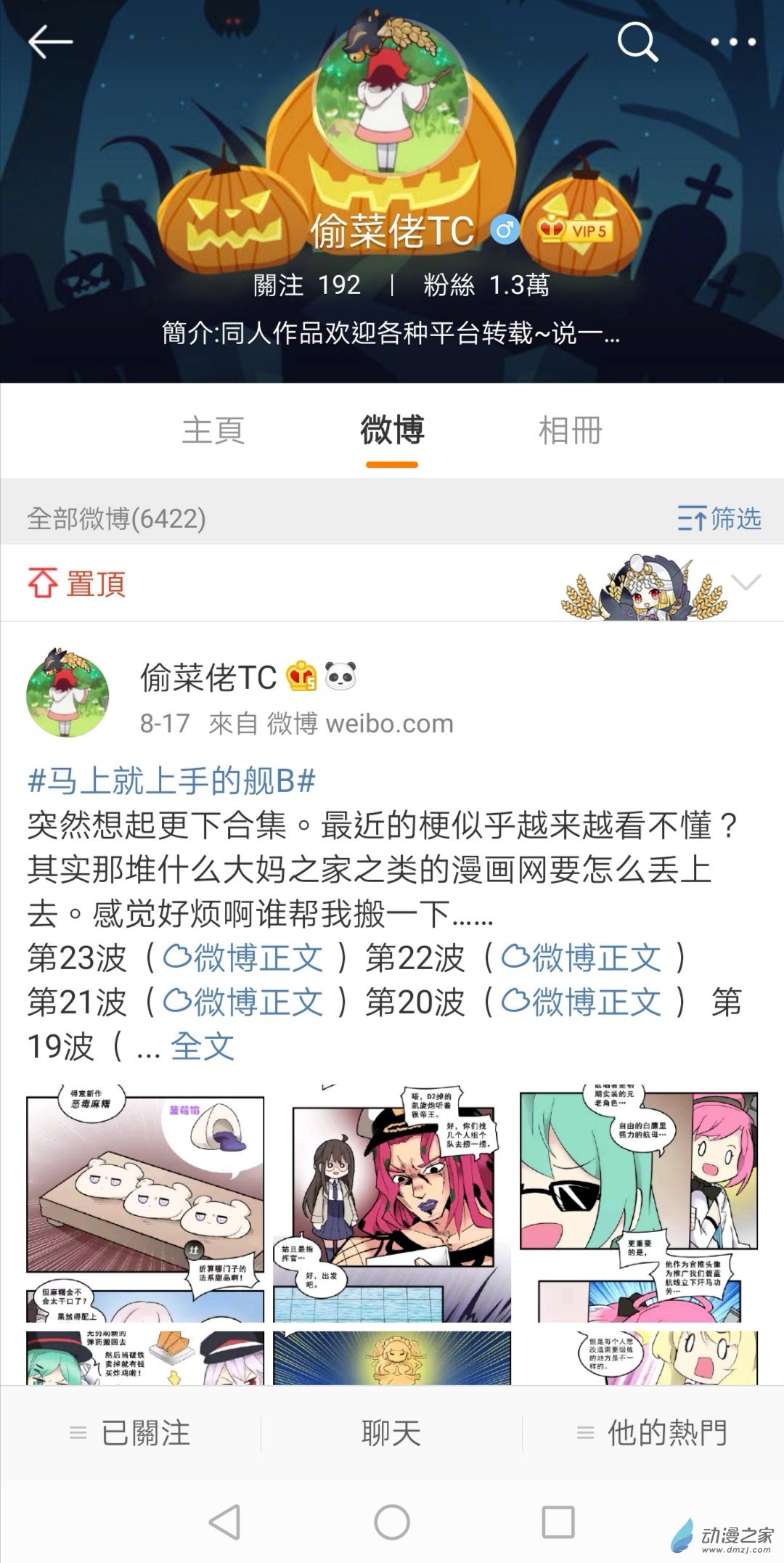Open the three-dot overflow menu

[x=733, y=42]
